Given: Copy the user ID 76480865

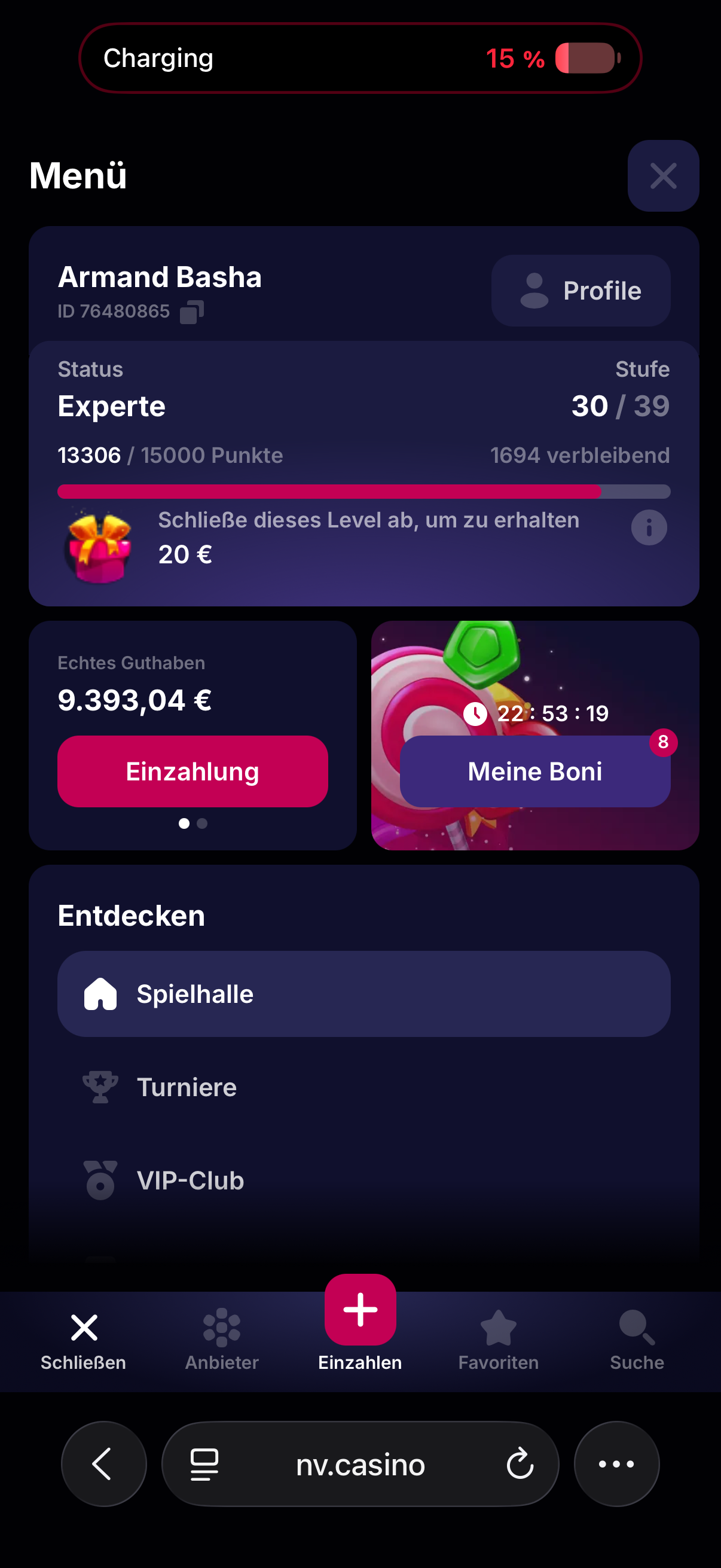Looking at the screenshot, I should pyautogui.click(x=192, y=312).
